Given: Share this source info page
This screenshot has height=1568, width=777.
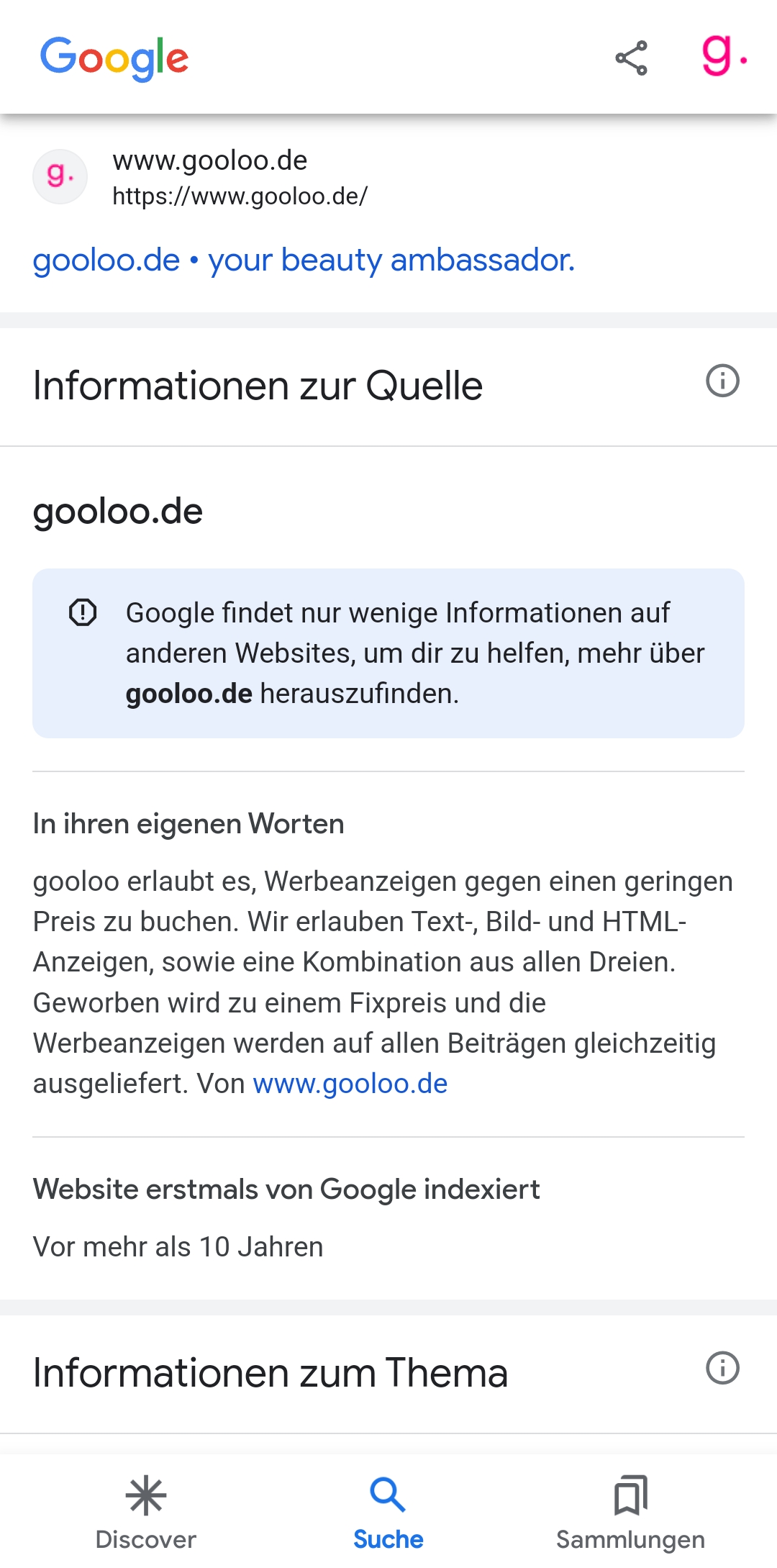Looking at the screenshot, I should pos(631,58).
